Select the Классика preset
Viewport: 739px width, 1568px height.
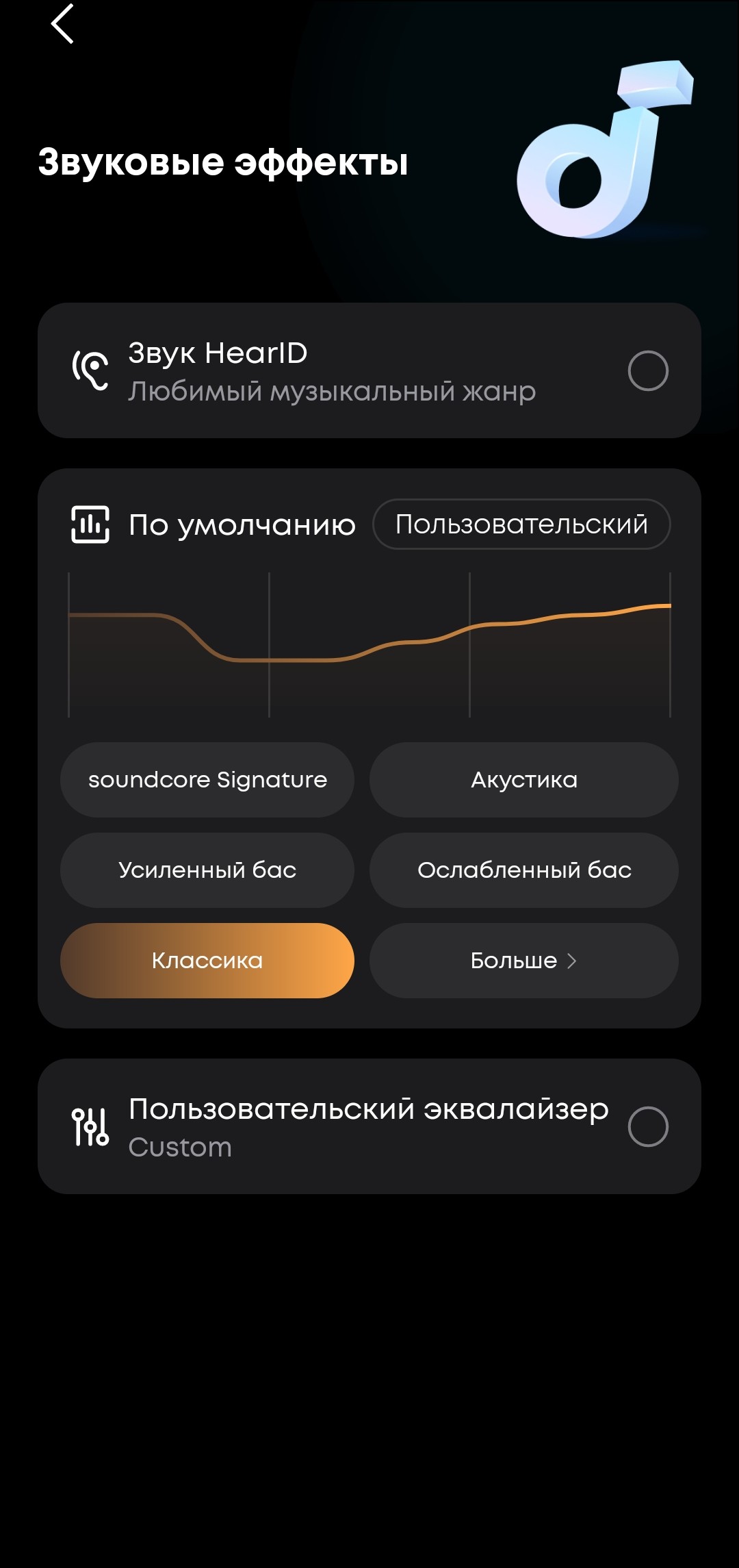click(x=207, y=961)
